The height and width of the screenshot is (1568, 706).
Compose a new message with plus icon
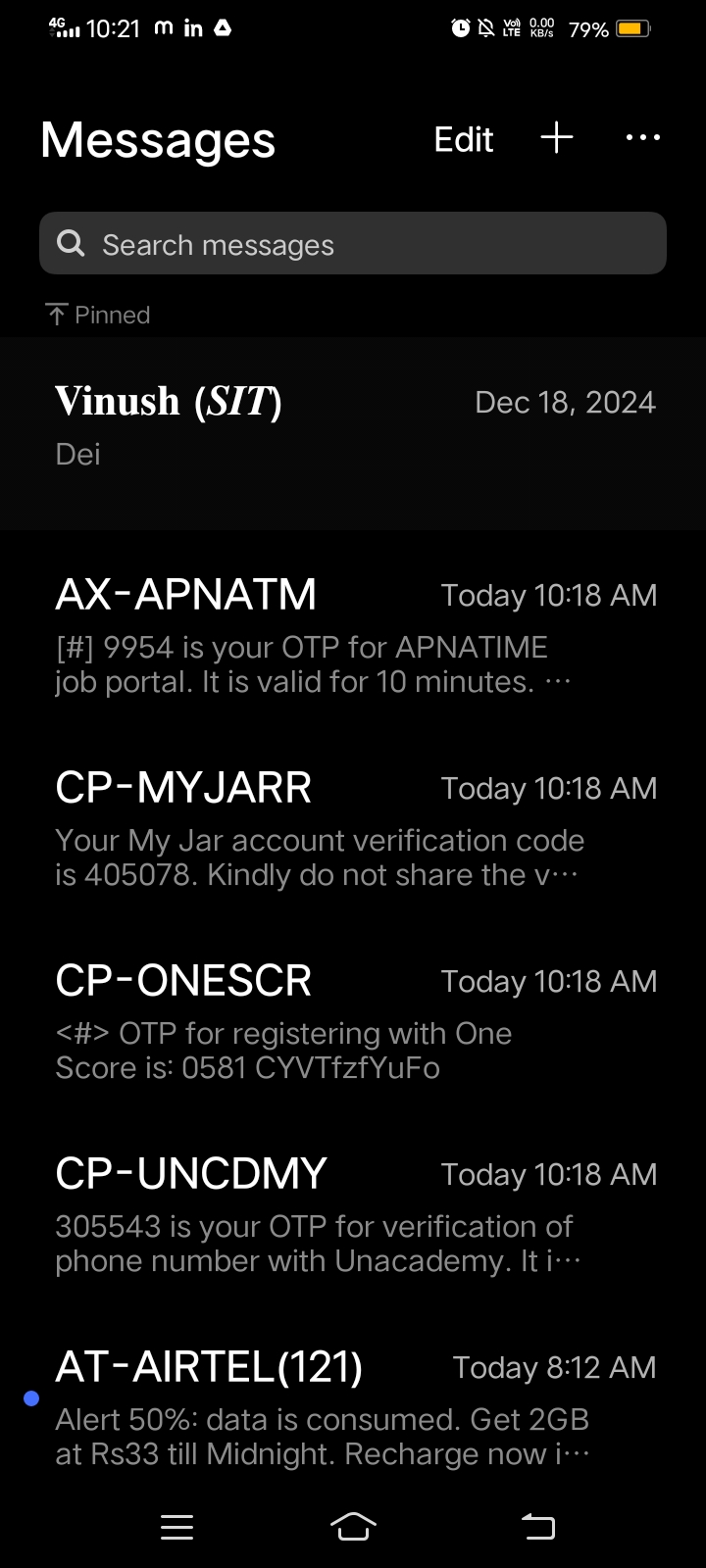(557, 138)
